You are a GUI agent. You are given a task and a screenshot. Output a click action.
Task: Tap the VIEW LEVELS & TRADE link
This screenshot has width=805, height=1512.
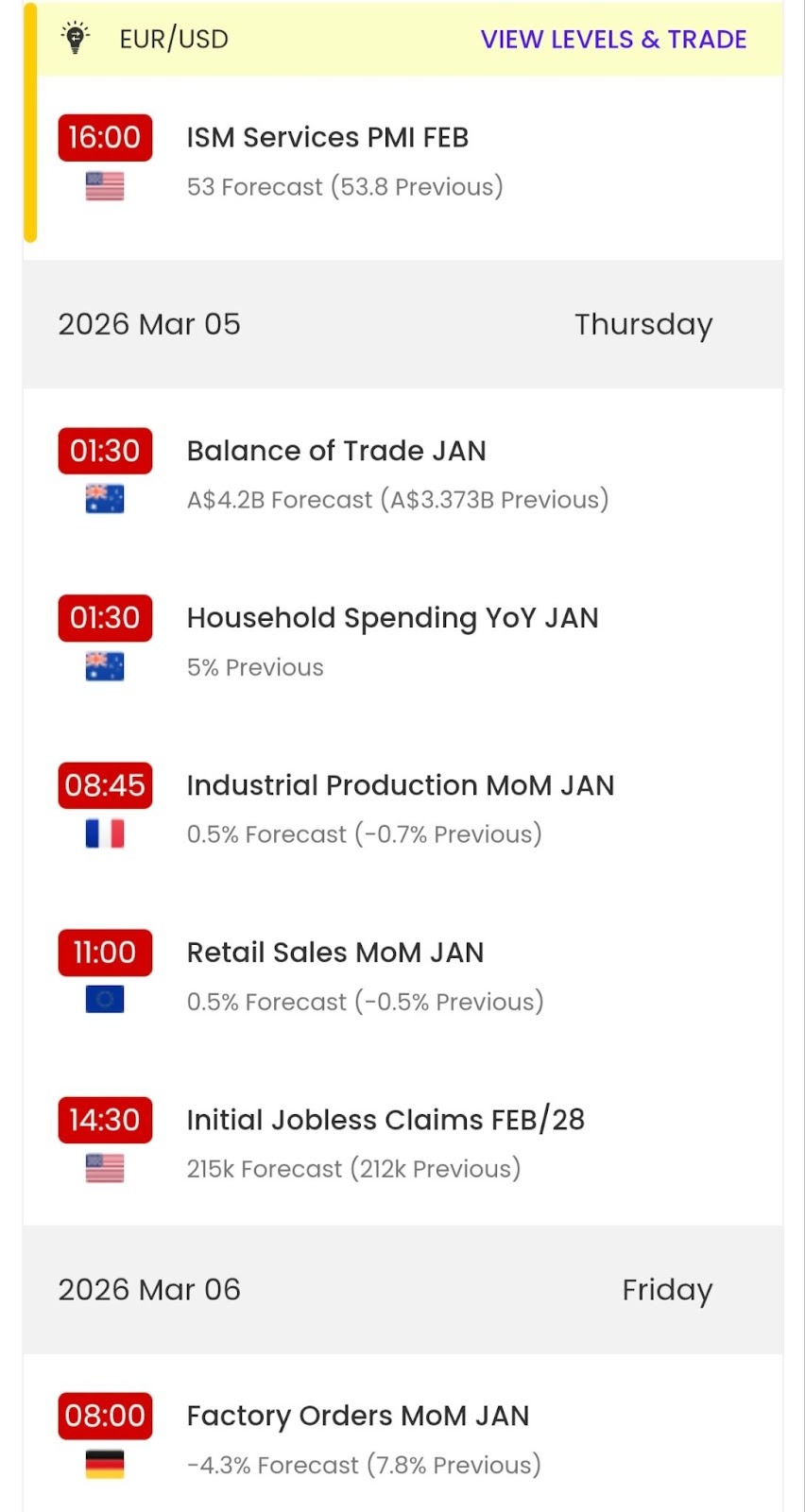[x=613, y=40]
